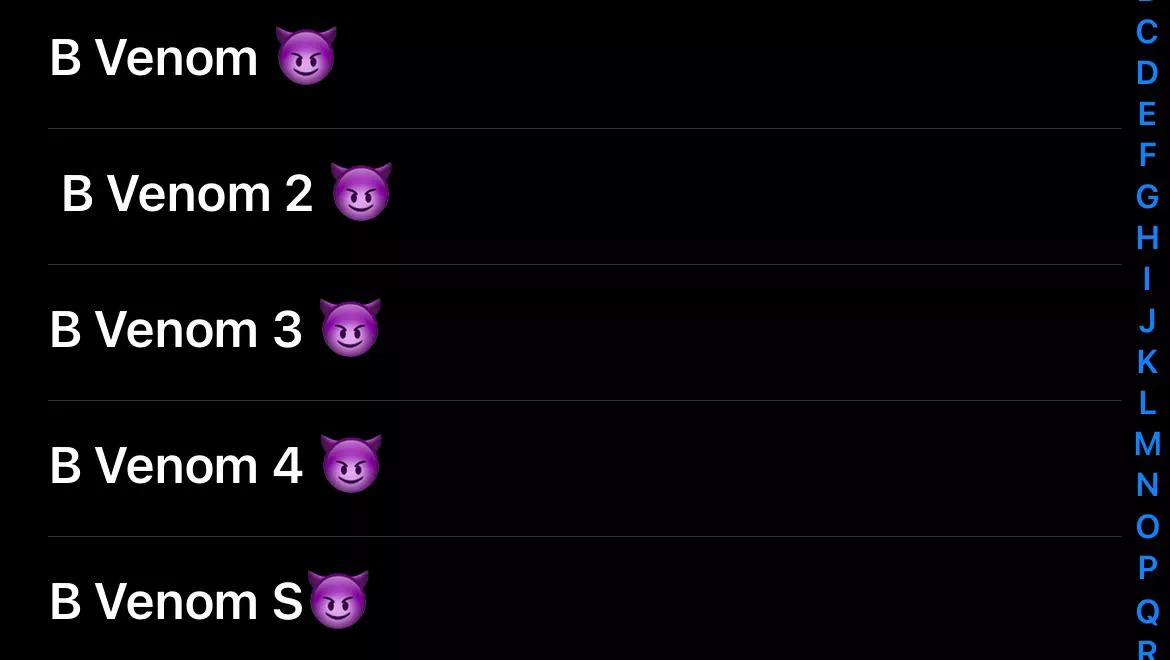Jump to letter K in index
The height and width of the screenshot is (660, 1170).
1147,362
